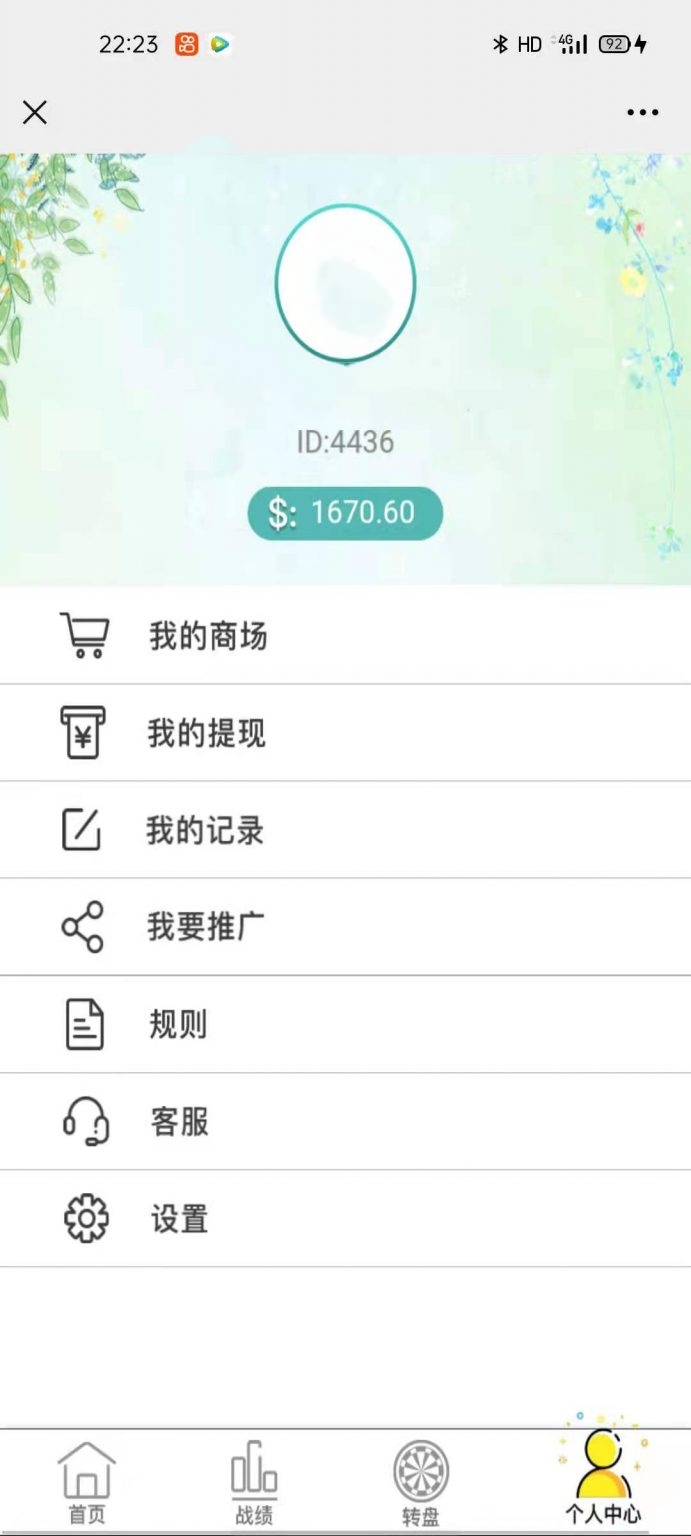This screenshot has width=691, height=1536.
Task: Open the 转盘 tab
Action: pos(421,1484)
